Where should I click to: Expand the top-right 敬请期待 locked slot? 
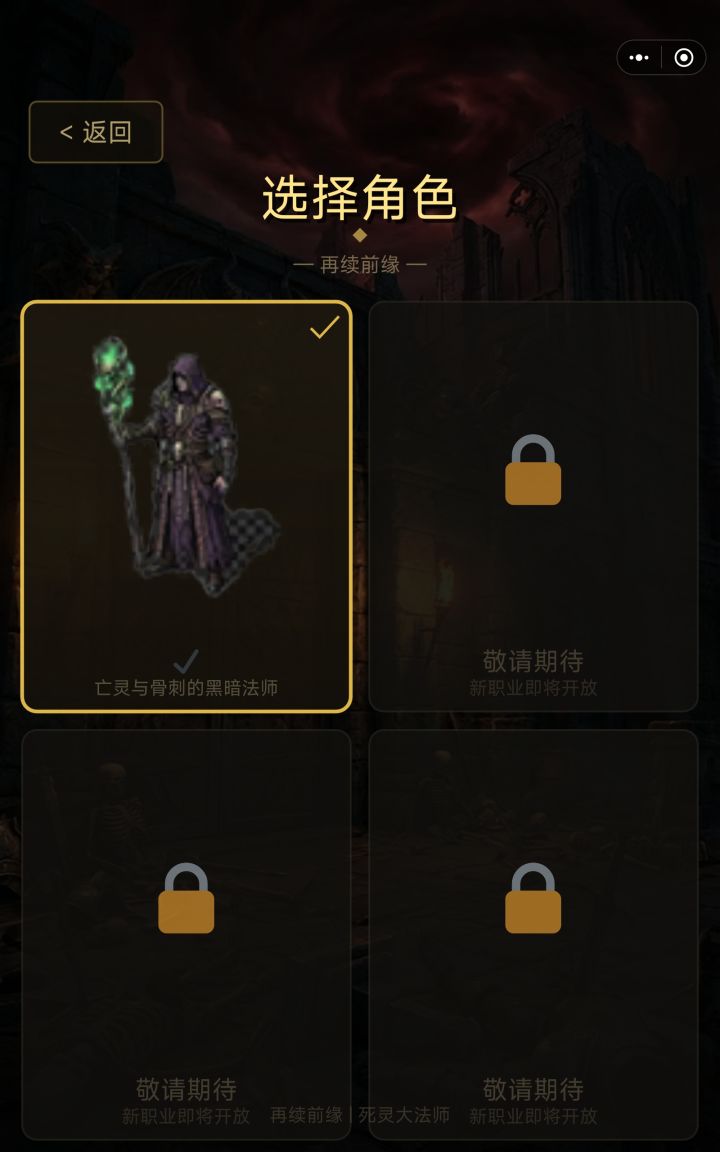pyautogui.click(x=533, y=505)
